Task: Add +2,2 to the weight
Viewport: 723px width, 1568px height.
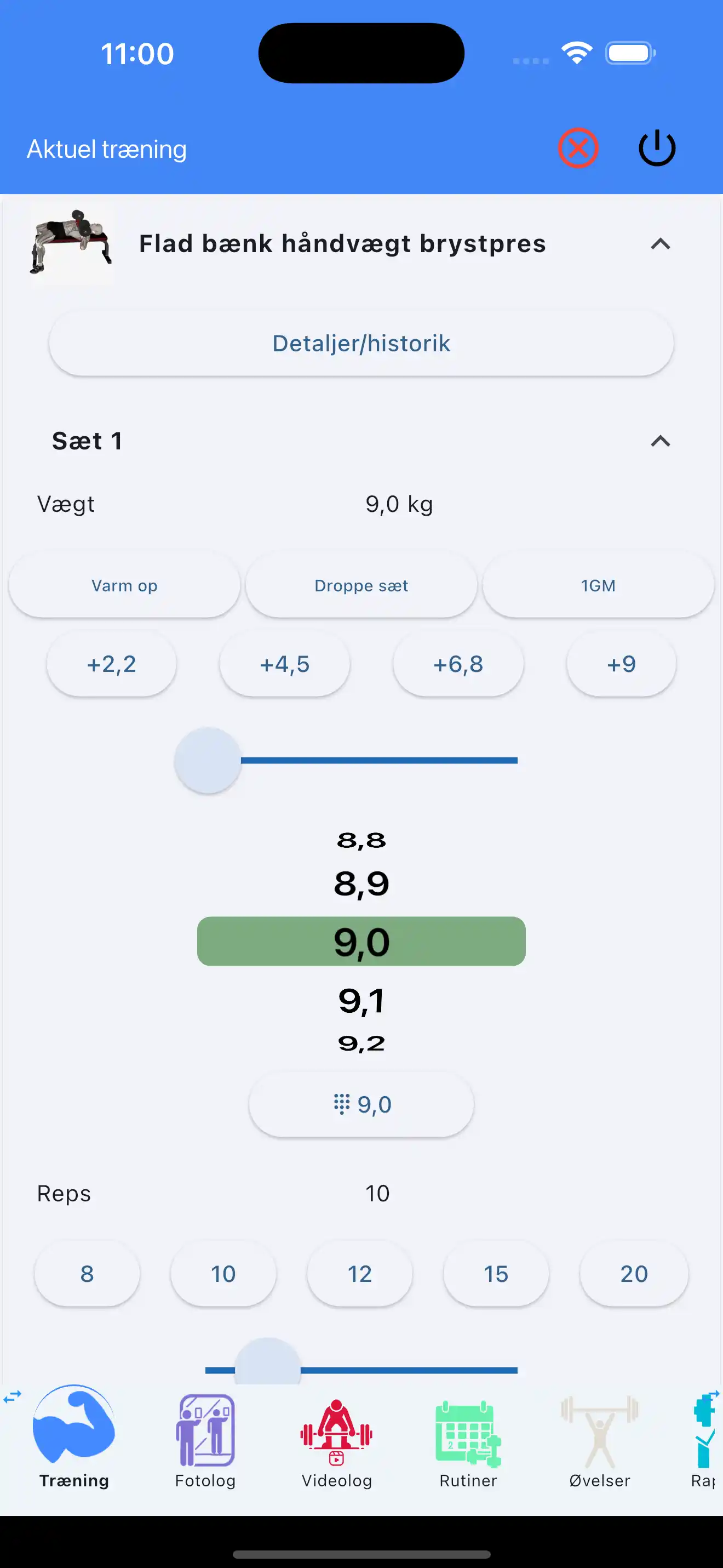Action: click(111, 664)
